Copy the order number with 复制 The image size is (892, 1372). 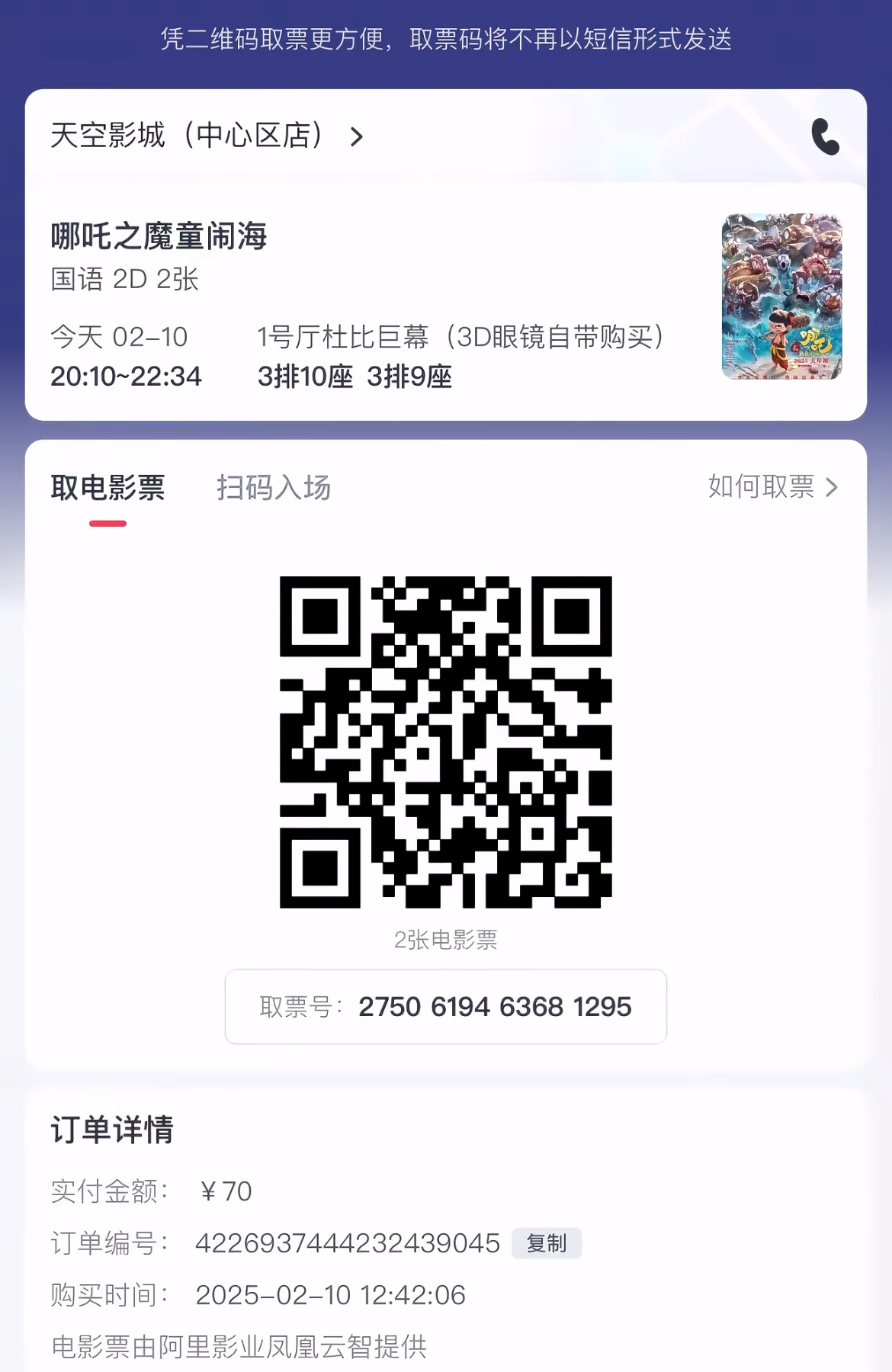pyautogui.click(x=546, y=1243)
